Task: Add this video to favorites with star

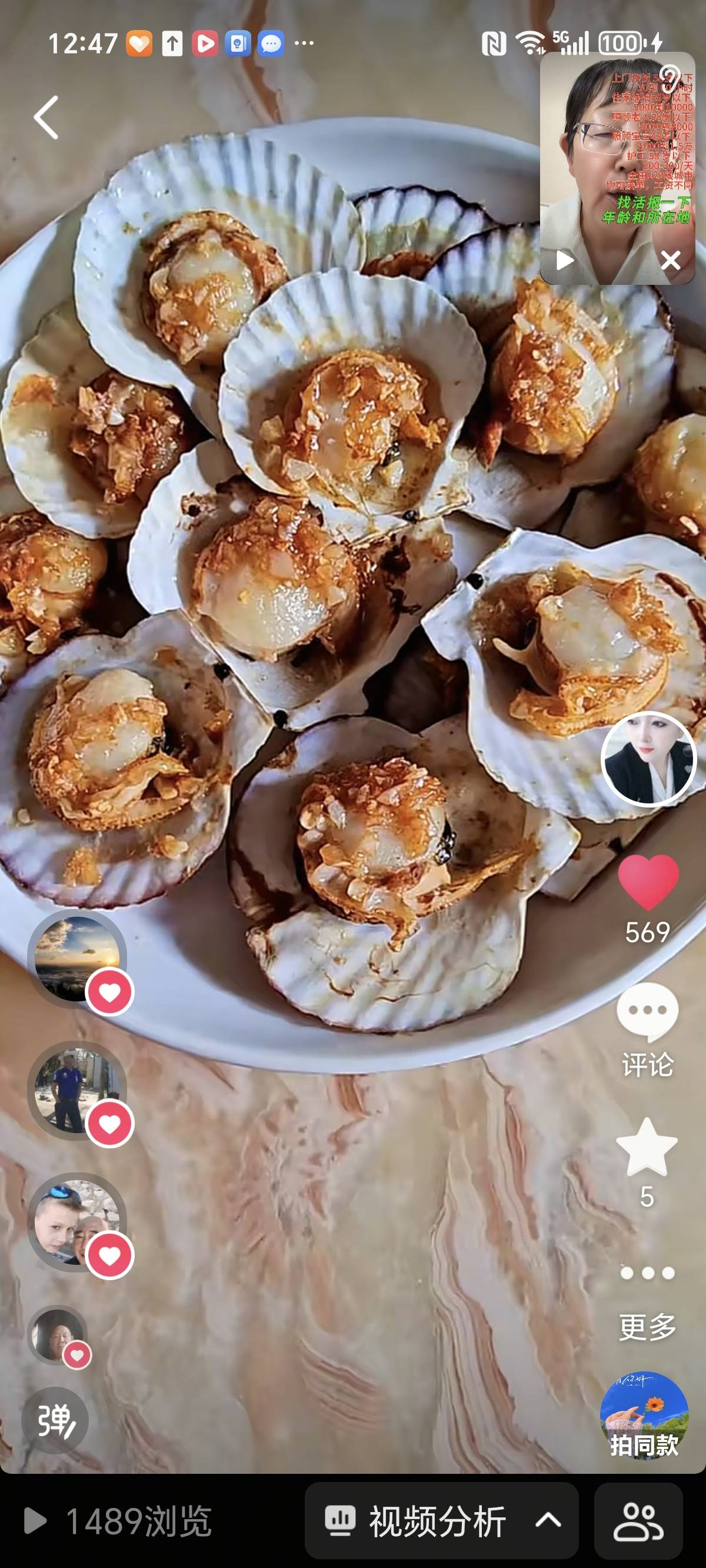Action: (647, 1147)
